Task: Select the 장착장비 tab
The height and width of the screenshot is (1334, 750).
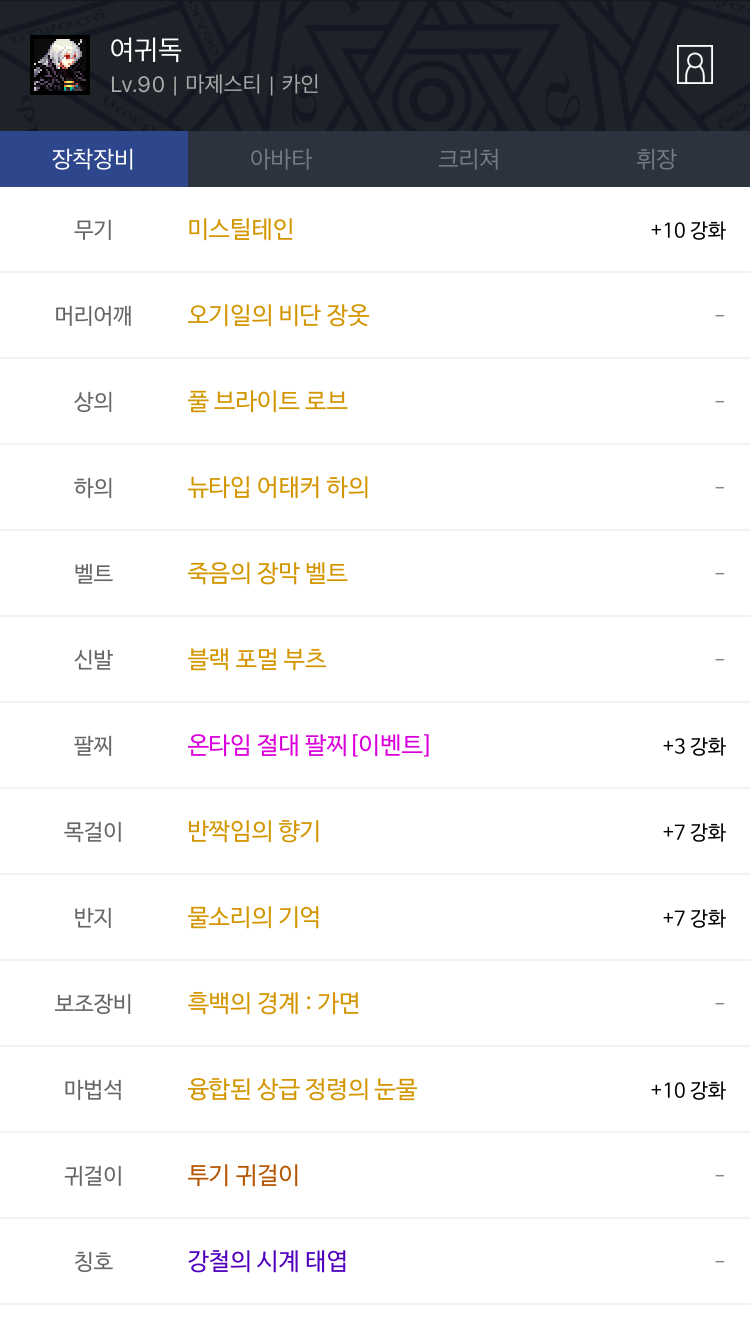Action: coord(94,159)
